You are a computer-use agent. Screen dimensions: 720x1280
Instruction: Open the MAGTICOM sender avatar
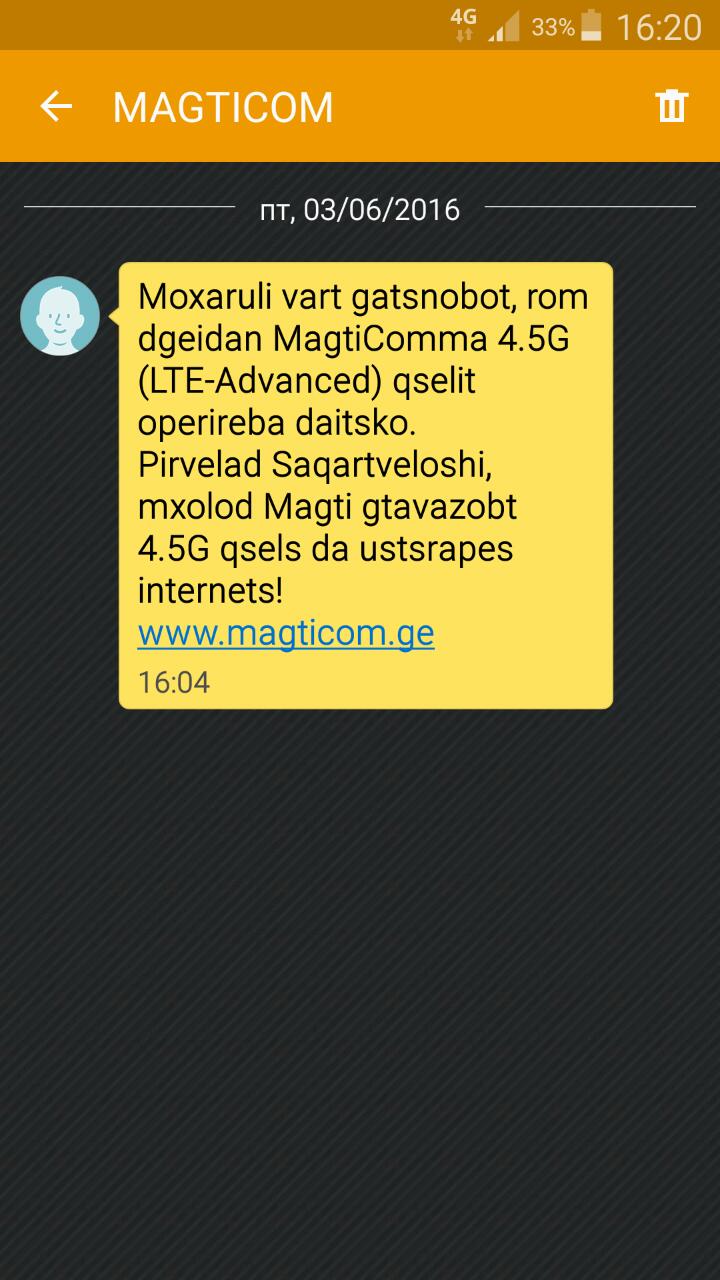click(x=60, y=316)
